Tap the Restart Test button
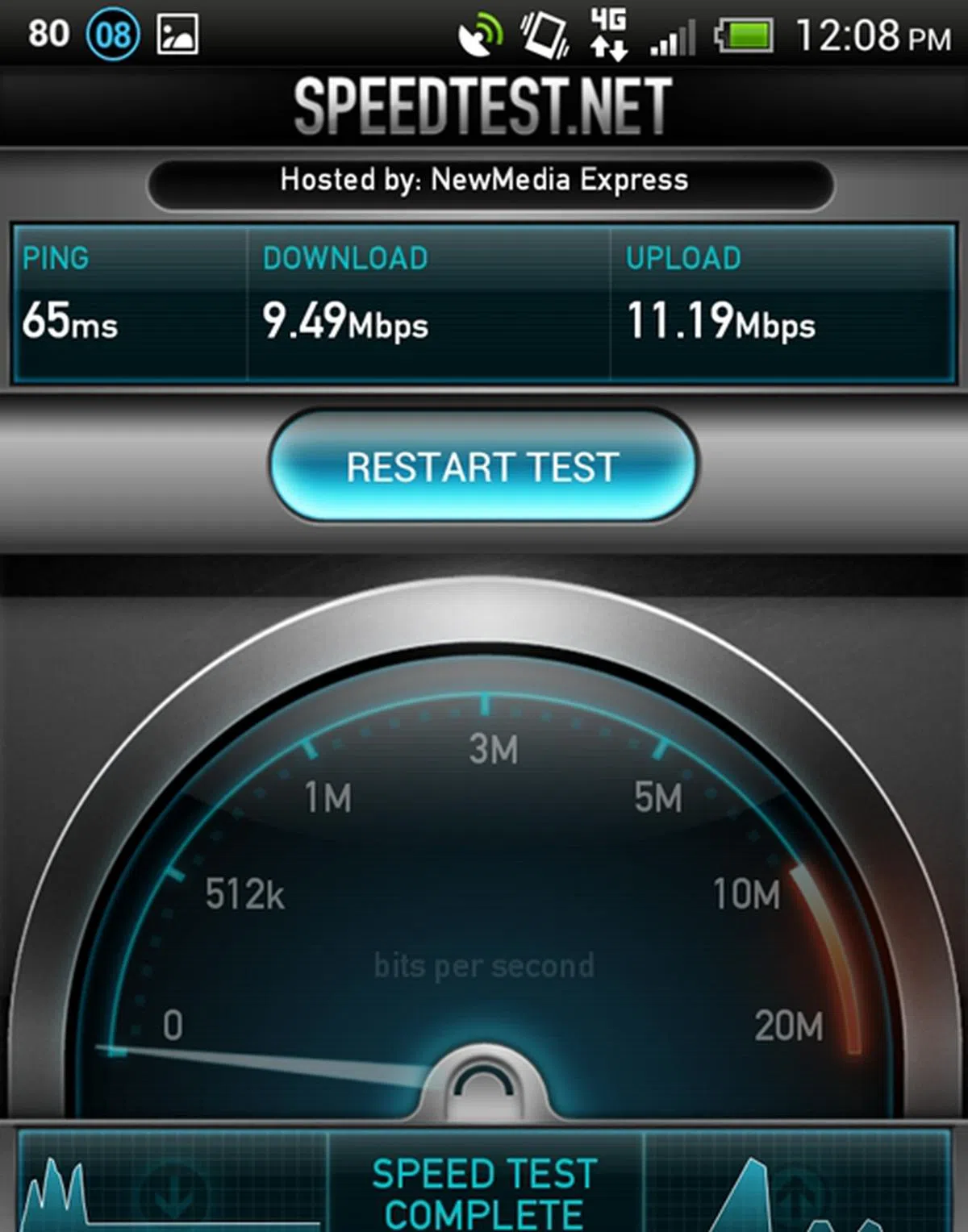968x1232 pixels. [x=482, y=467]
